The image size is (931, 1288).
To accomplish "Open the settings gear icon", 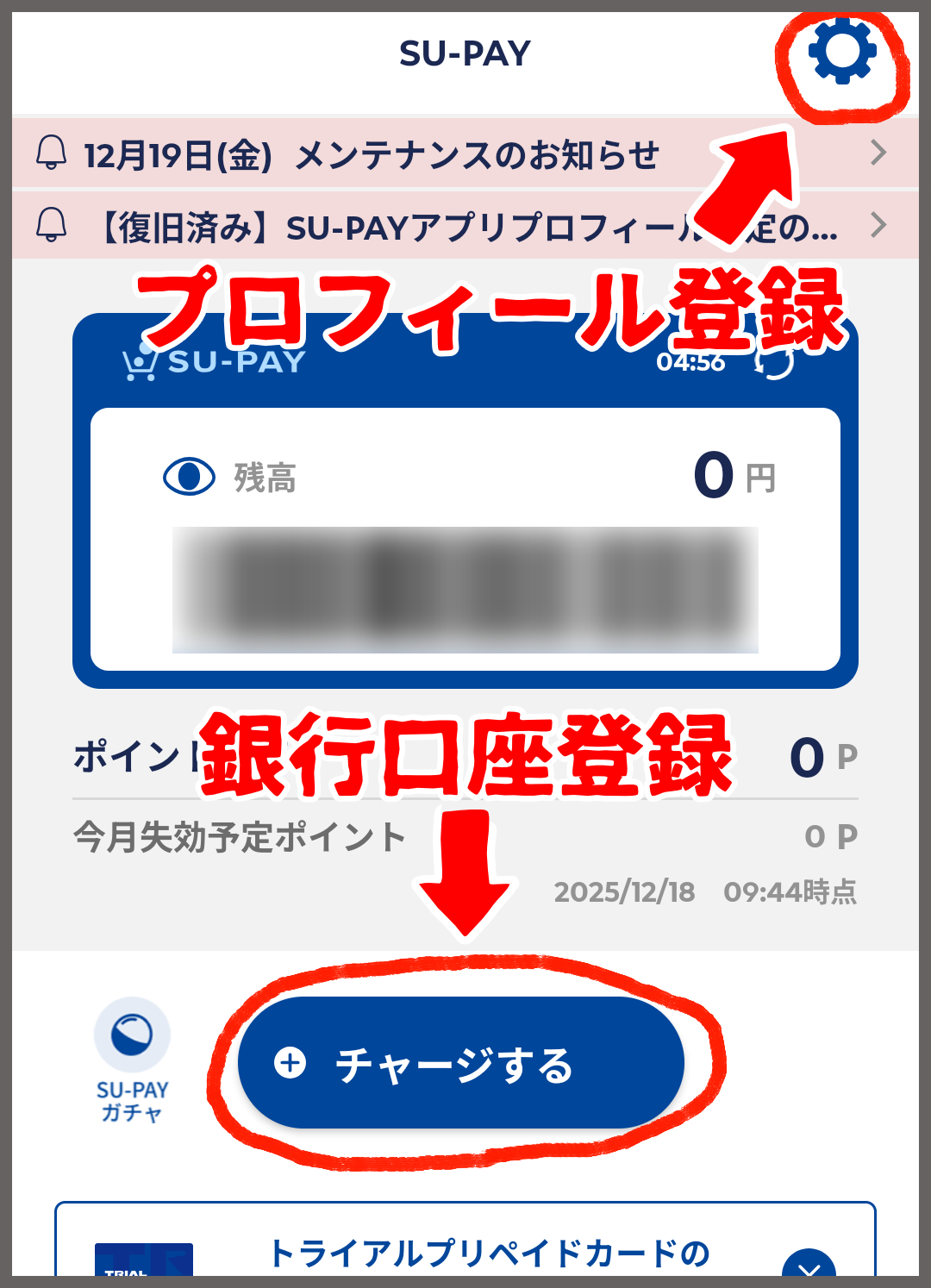I will coord(842,53).
